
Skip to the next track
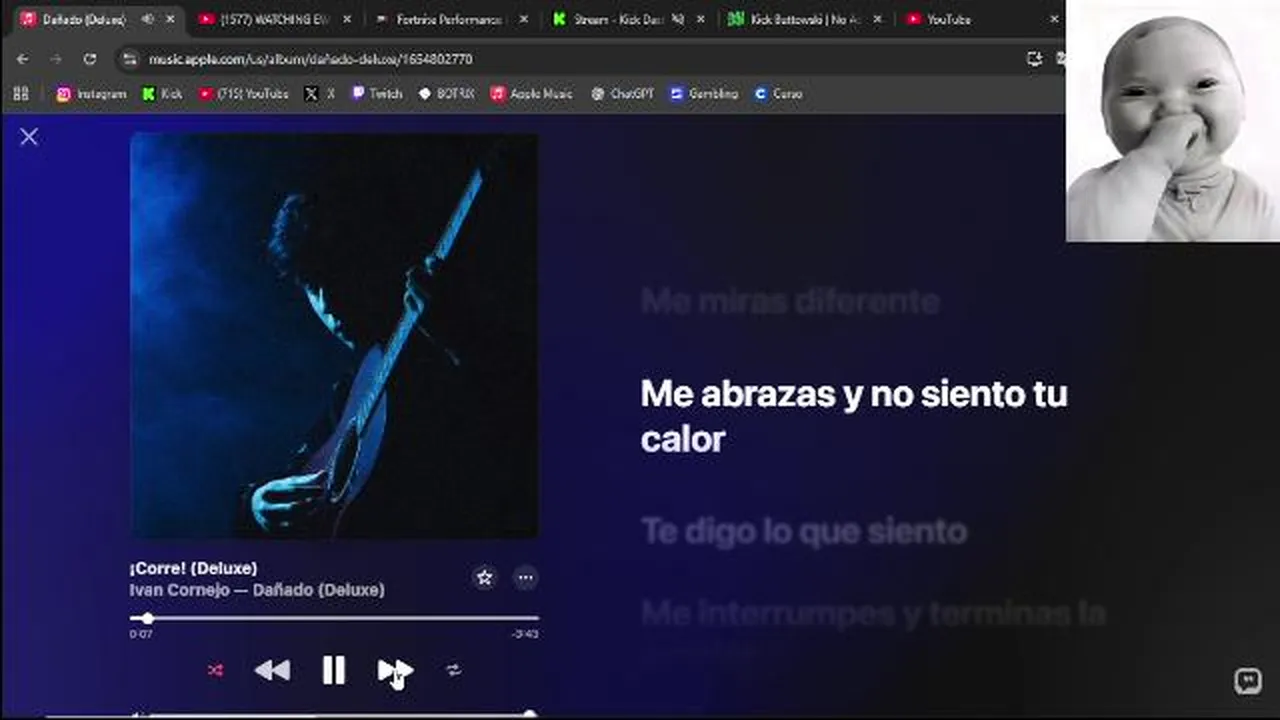tap(394, 671)
